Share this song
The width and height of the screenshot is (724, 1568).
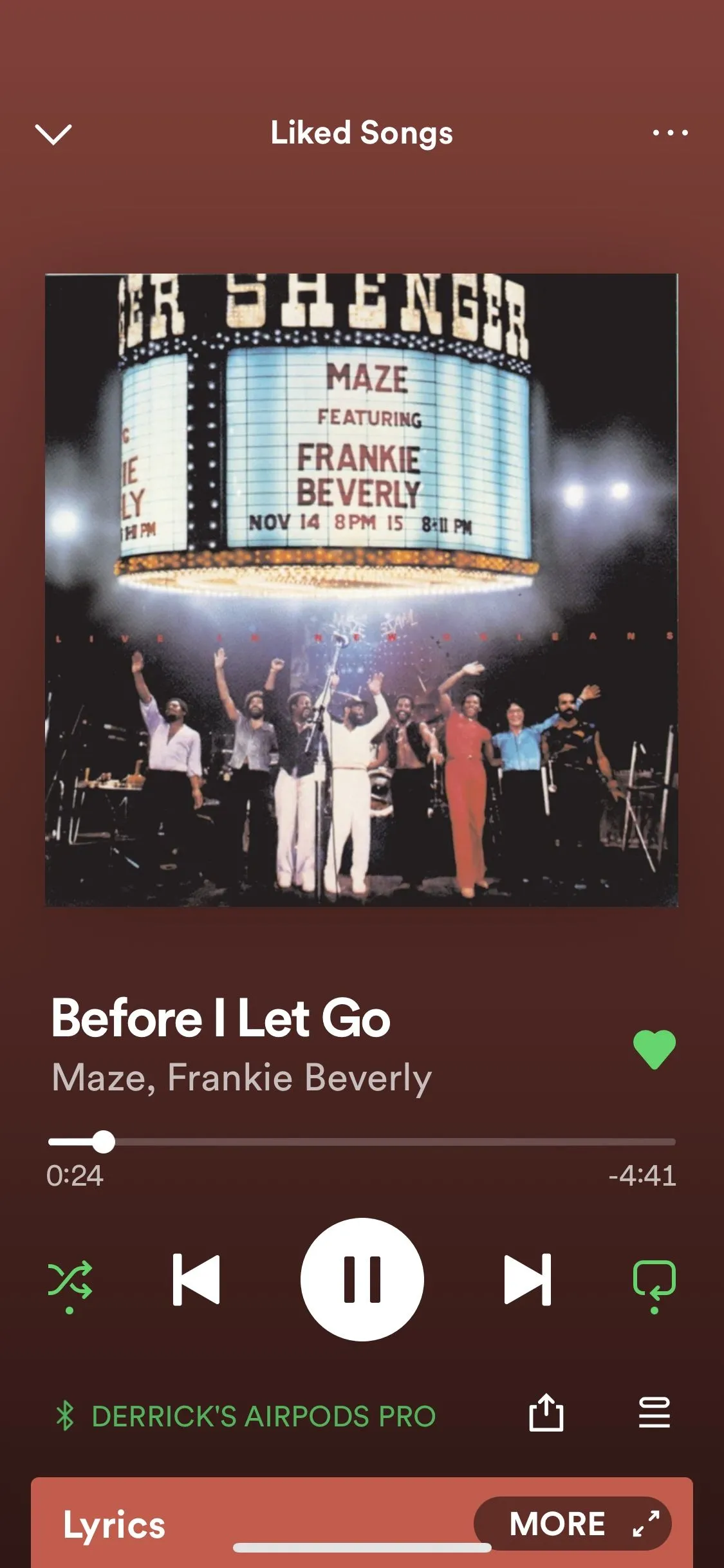pyautogui.click(x=546, y=1412)
